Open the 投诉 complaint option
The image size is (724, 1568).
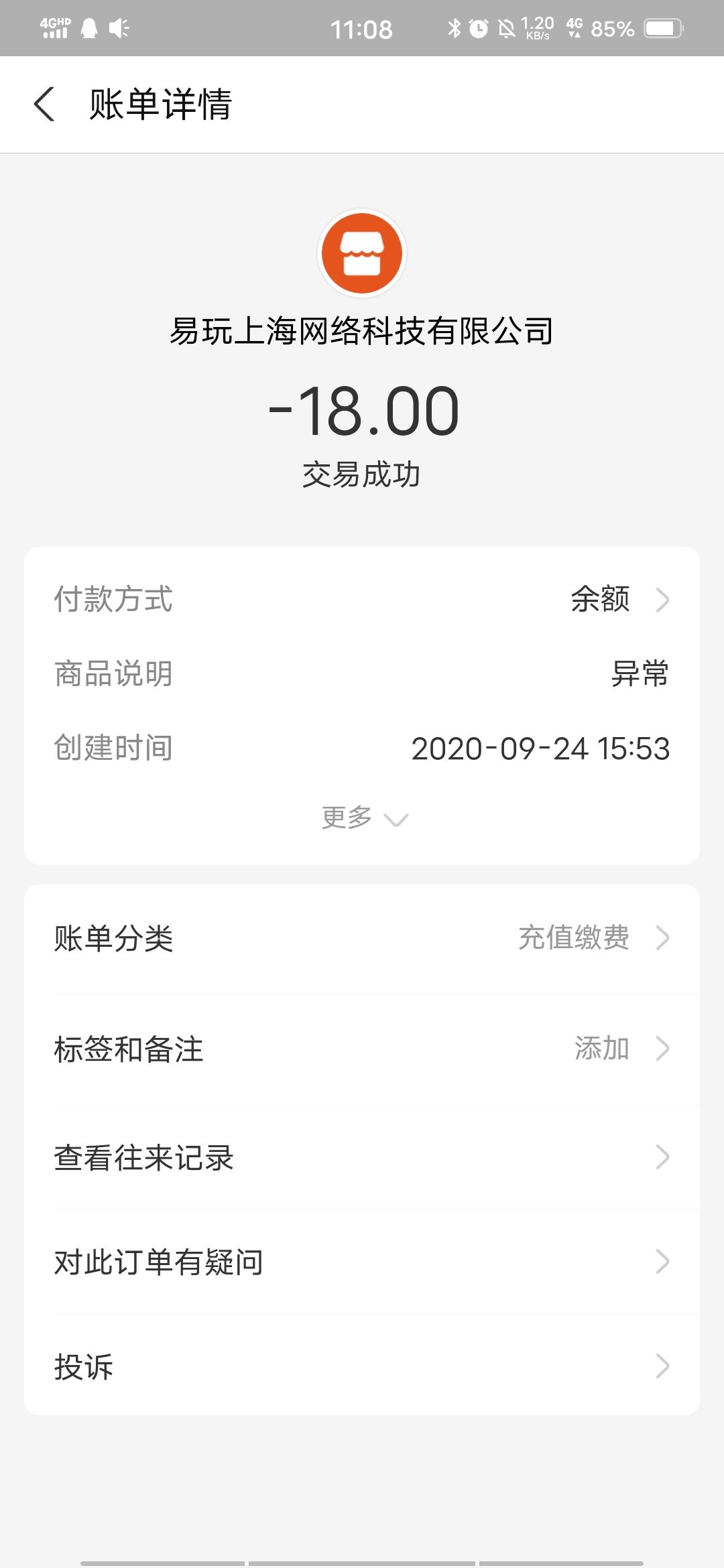[362, 1366]
